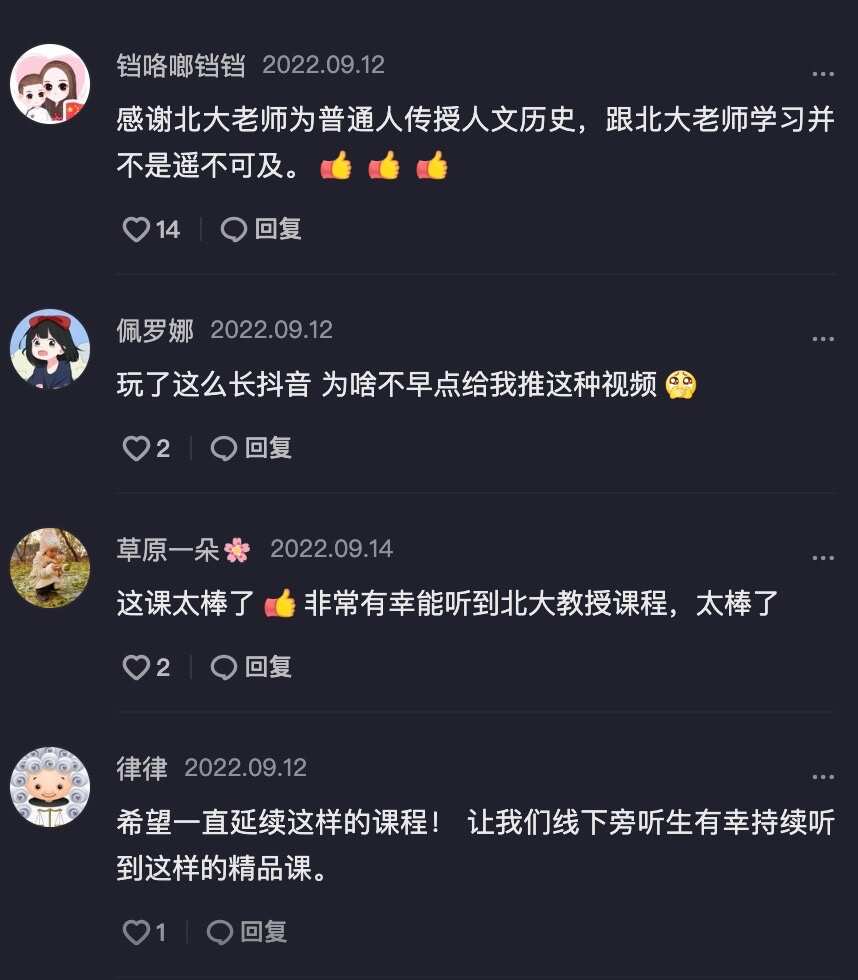This screenshot has height=980, width=858.
Task: Like the comment from 草原一朵
Action: (x=136, y=667)
